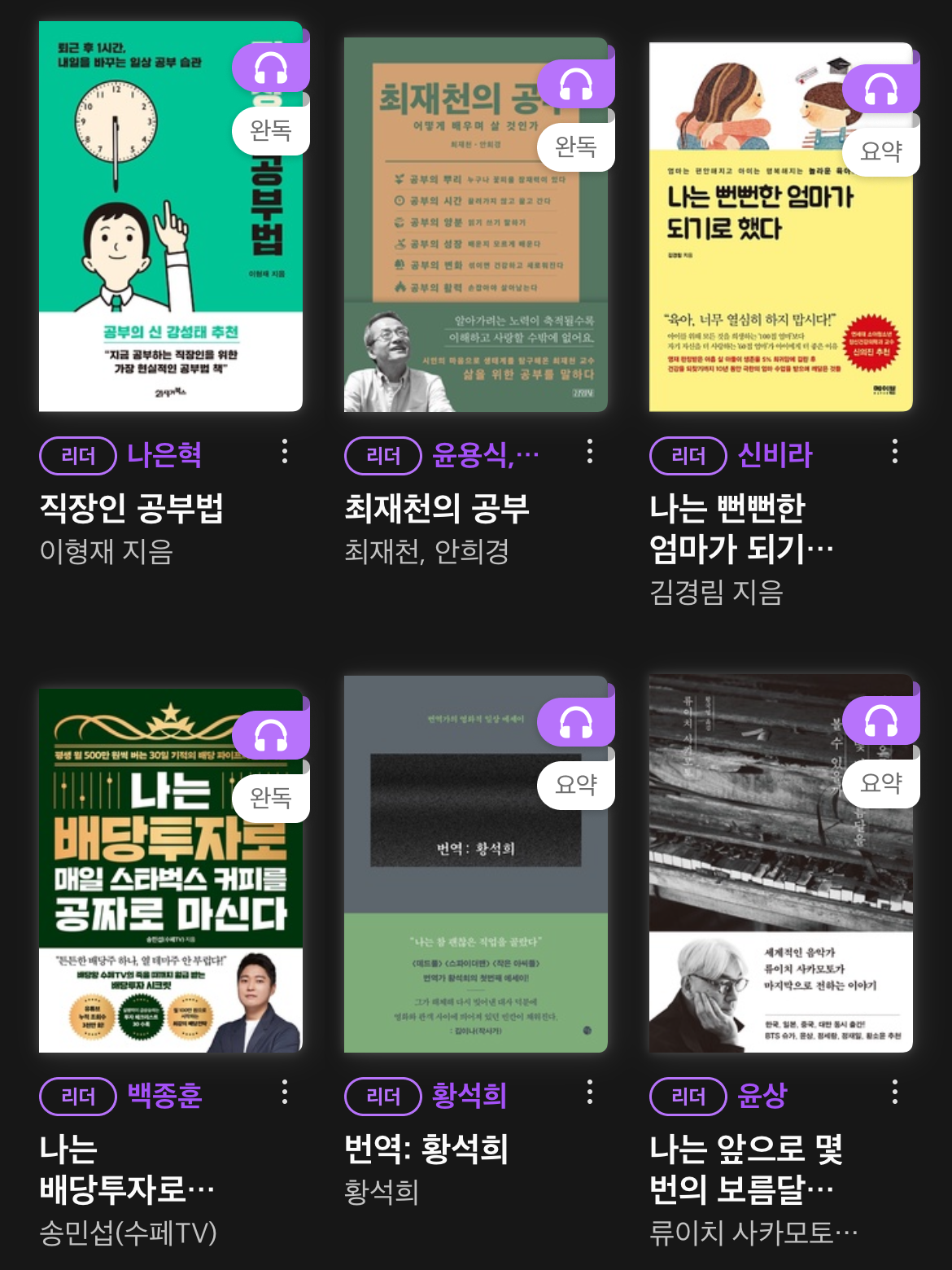Open more options for 번역: 황석희
Image resolution: width=952 pixels, height=1270 pixels.
click(590, 1093)
